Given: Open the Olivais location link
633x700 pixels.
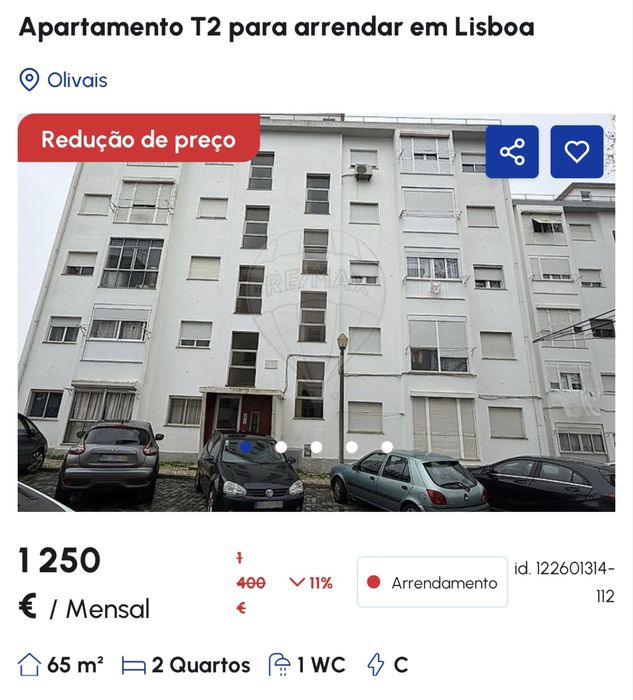Looking at the screenshot, I should click(x=76, y=80).
